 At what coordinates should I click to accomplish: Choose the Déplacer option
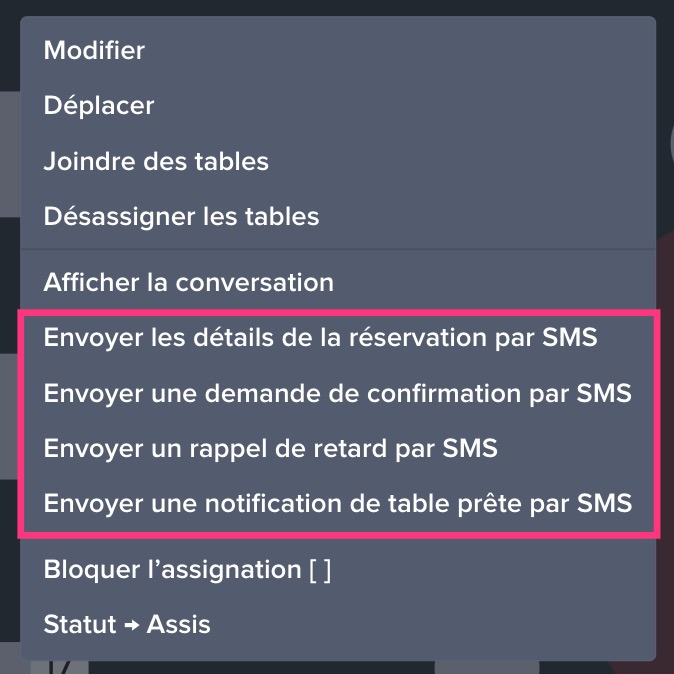[x=99, y=105]
